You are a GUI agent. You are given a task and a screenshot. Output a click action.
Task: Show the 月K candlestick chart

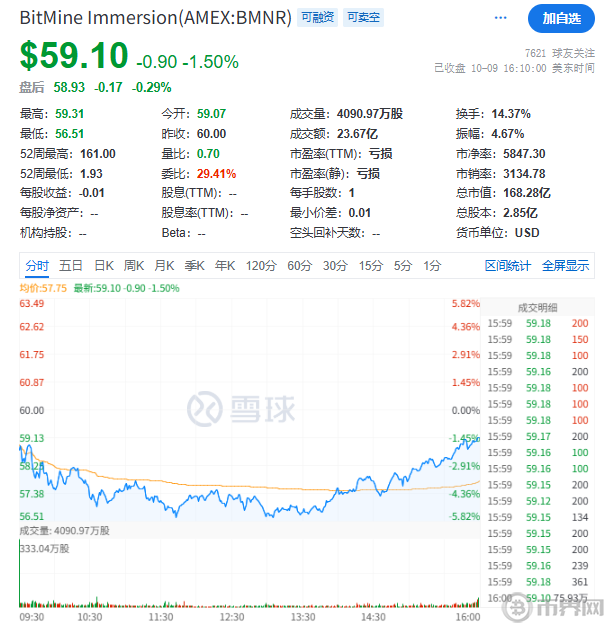click(x=164, y=265)
